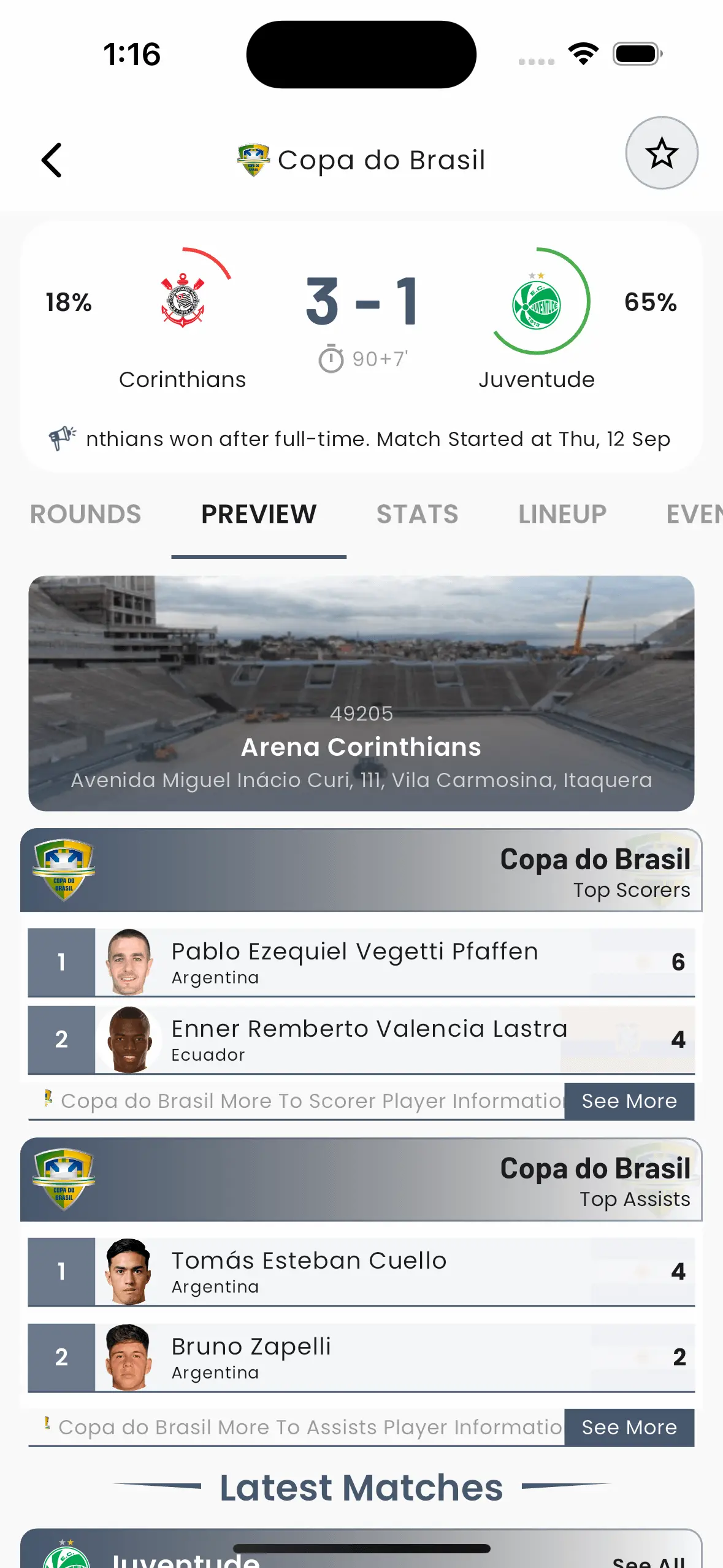See more top assists players
723x1568 pixels.
coord(629,1428)
